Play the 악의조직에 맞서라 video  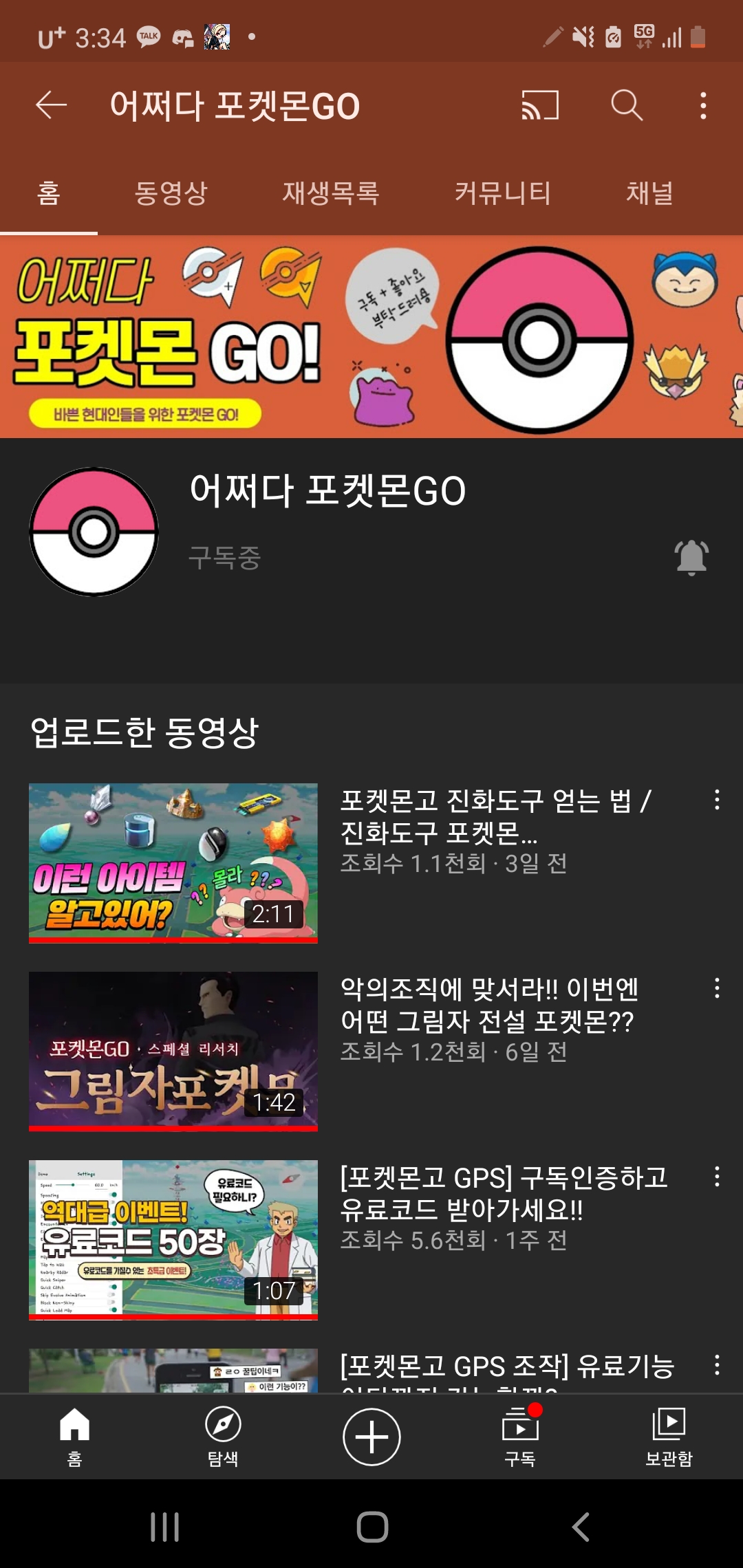[173, 1051]
